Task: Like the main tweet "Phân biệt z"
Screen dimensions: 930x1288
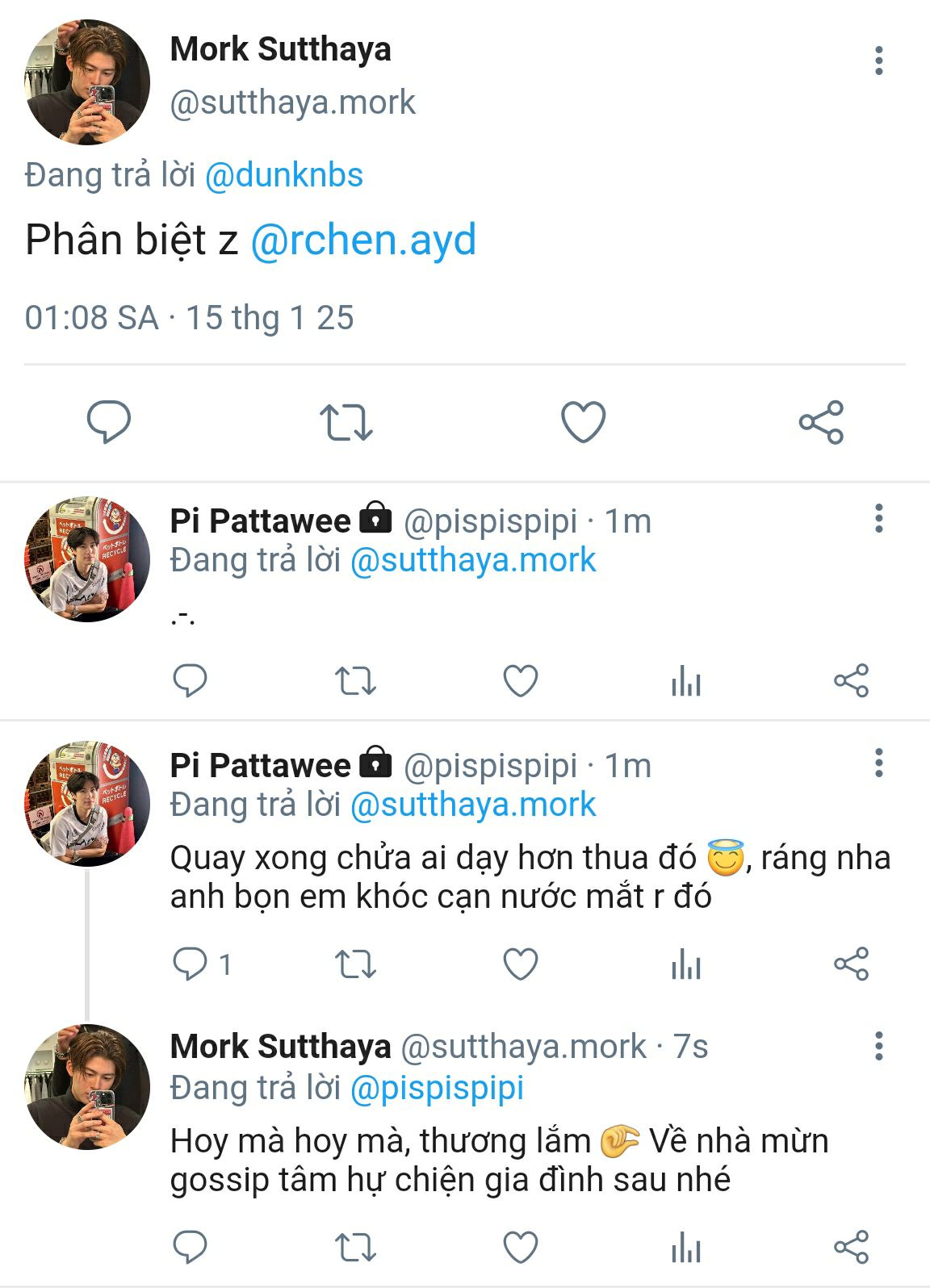Action: (583, 422)
